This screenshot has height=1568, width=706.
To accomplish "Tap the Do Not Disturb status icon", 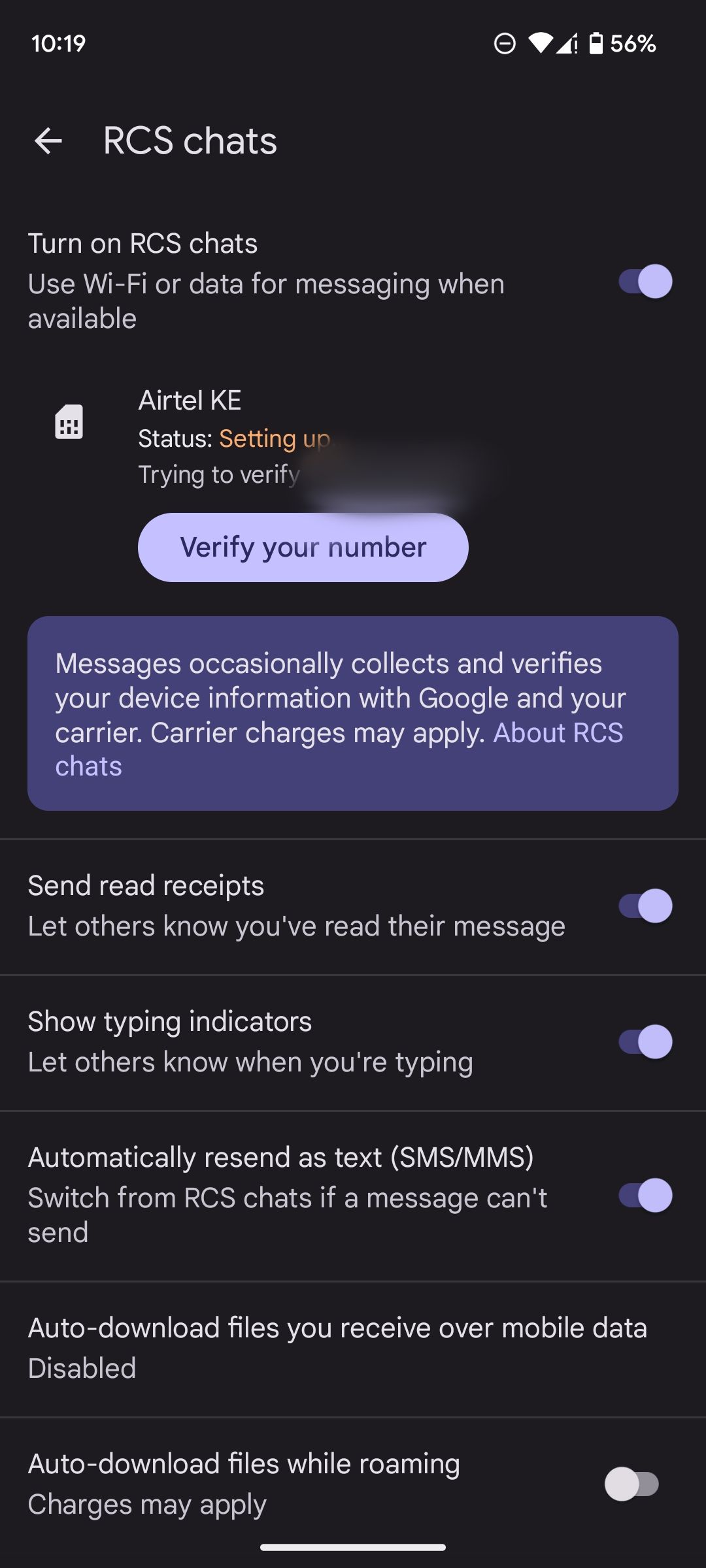I will click(x=503, y=43).
